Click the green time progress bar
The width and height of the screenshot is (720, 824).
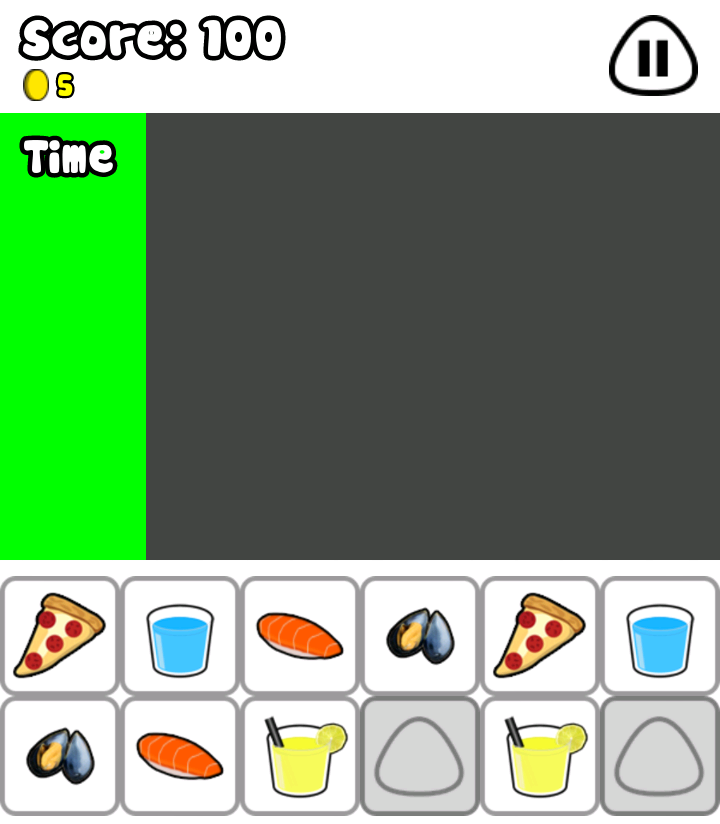[73, 340]
